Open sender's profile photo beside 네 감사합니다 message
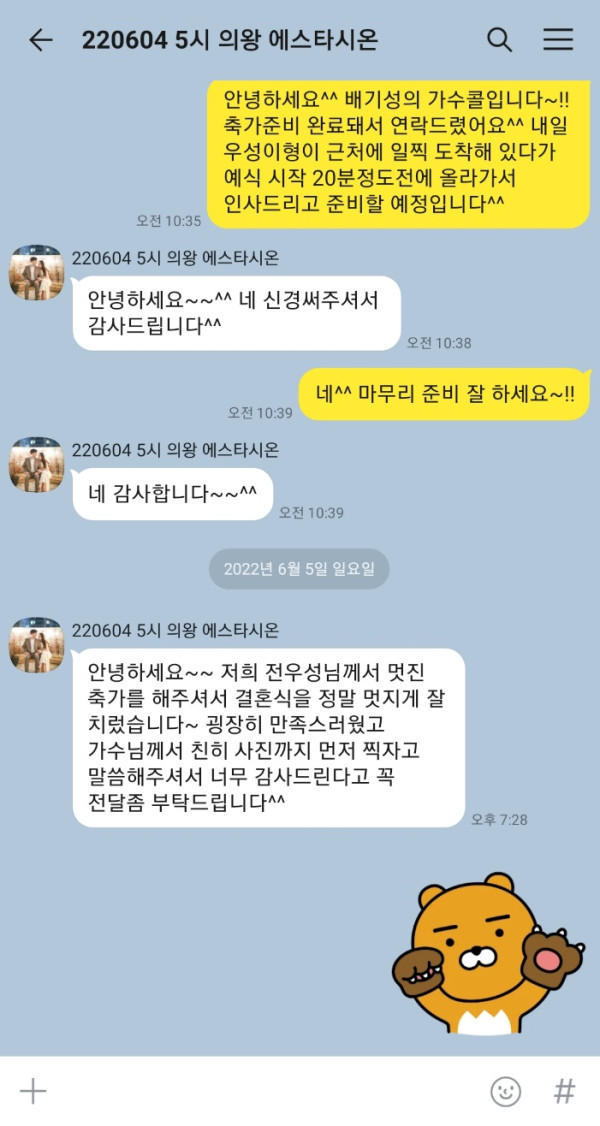Viewport: 600px width, 1126px height. tap(36, 464)
